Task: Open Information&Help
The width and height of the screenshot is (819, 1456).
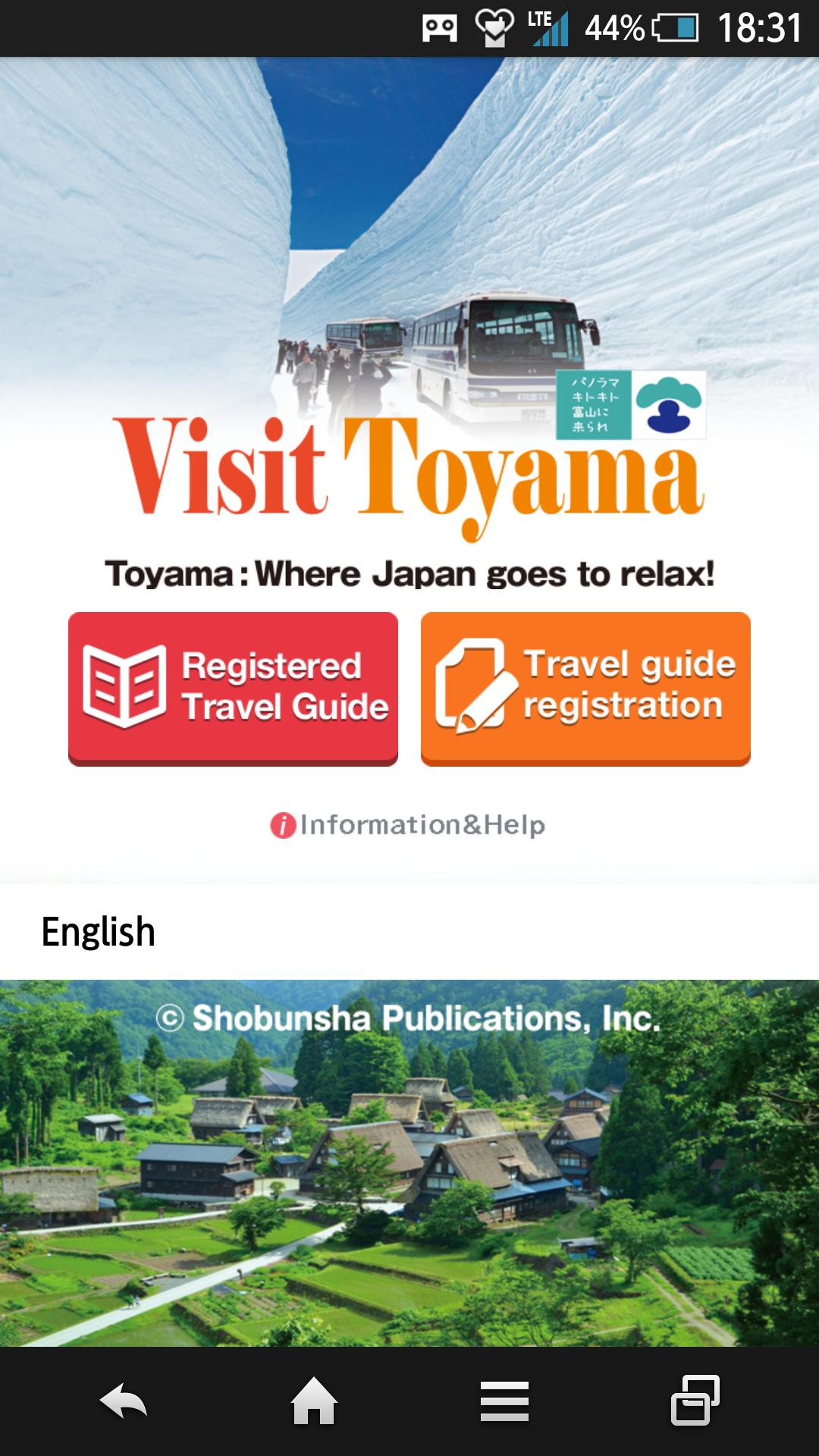Action: pyautogui.click(x=408, y=825)
